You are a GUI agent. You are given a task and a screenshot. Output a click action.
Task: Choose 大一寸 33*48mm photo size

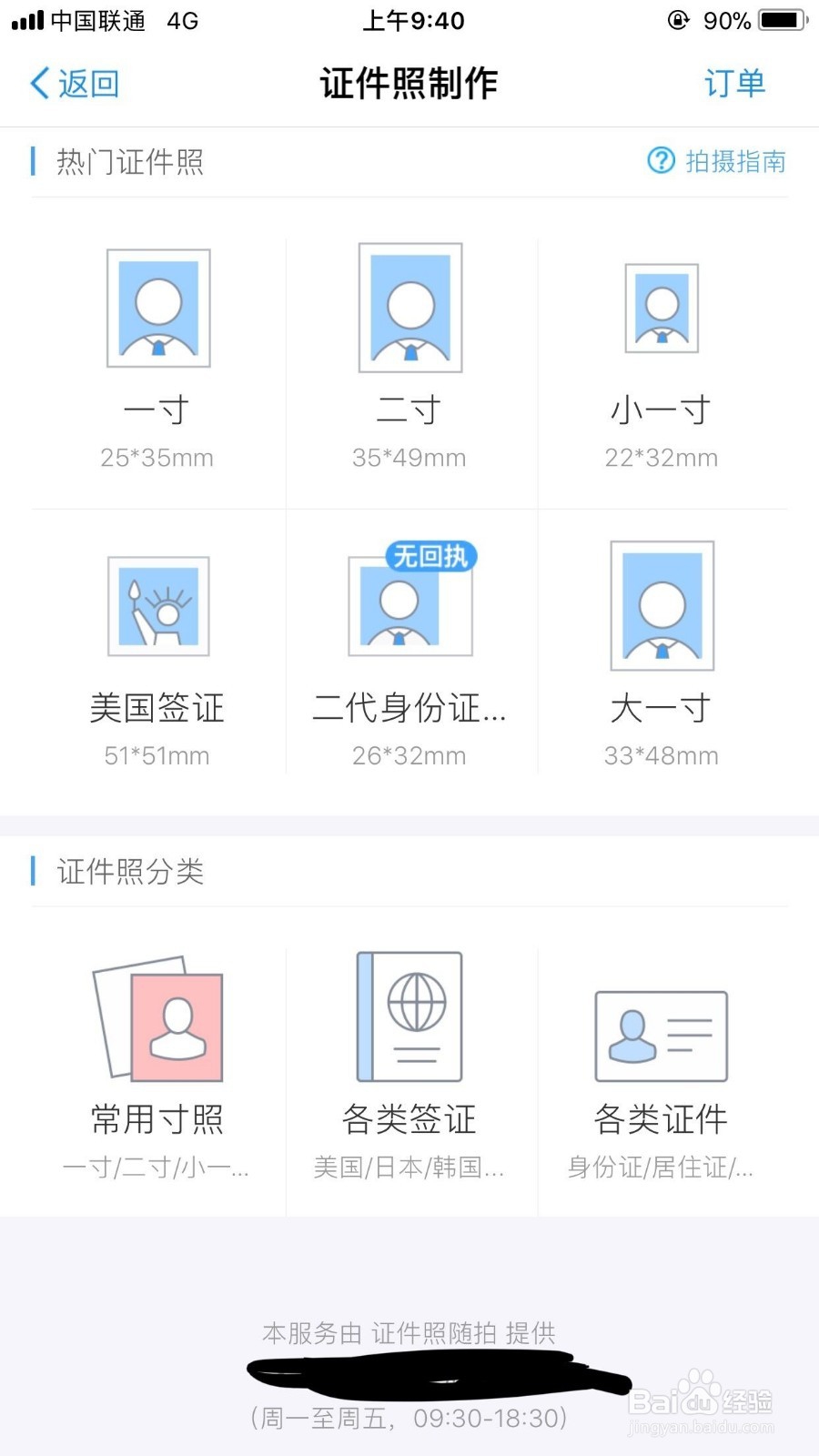[x=662, y=652]
